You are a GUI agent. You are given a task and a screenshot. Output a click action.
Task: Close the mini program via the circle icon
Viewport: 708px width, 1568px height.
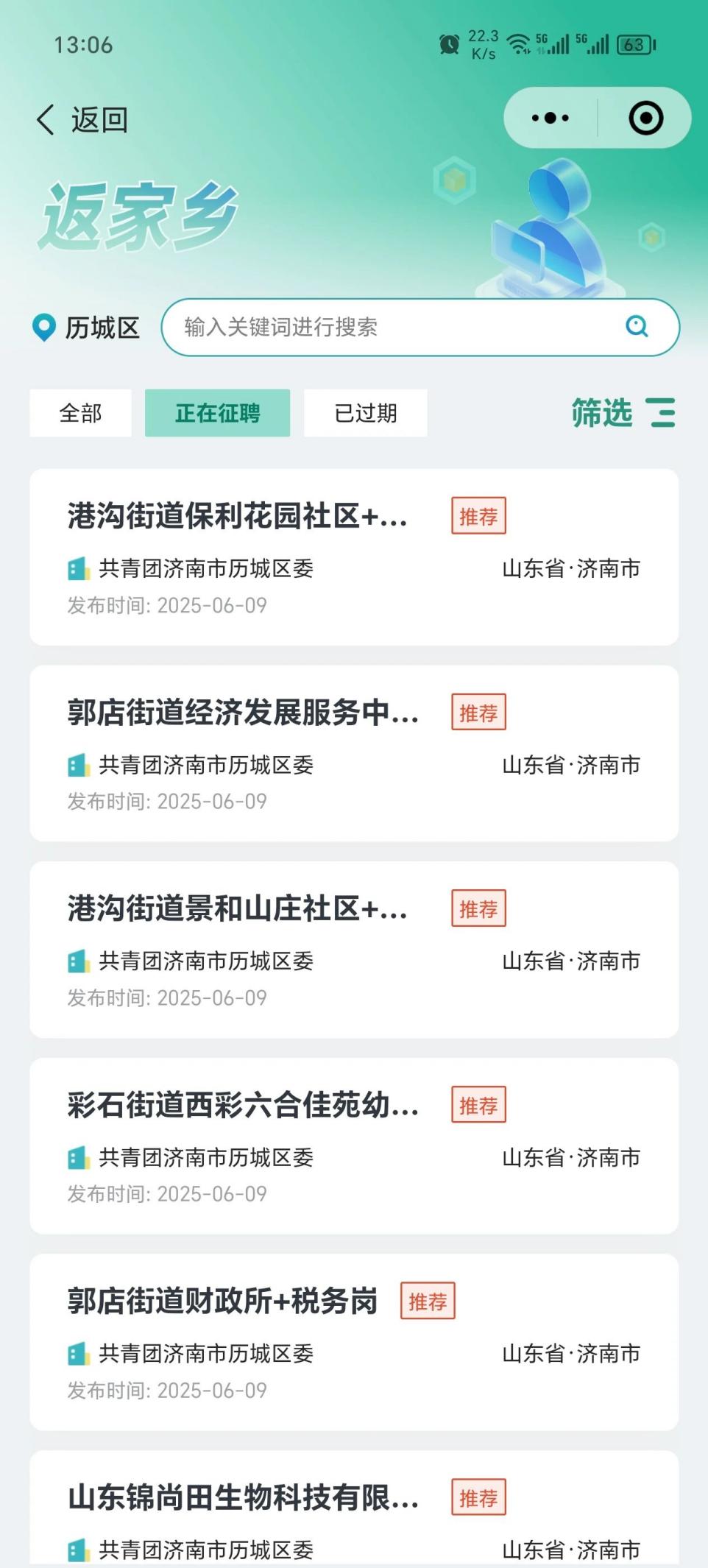pos(645,118)
